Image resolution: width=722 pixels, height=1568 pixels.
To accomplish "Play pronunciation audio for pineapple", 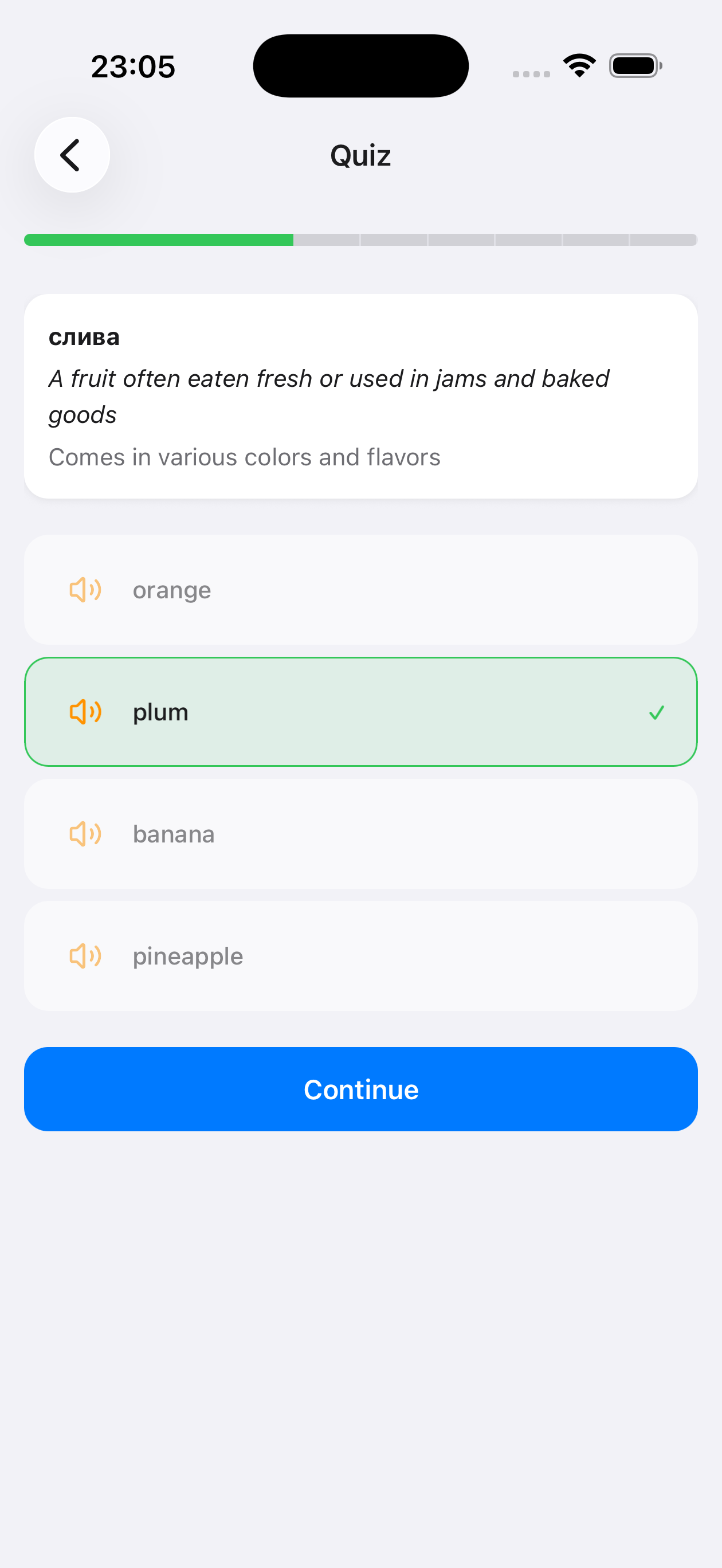I will (85, 956).
